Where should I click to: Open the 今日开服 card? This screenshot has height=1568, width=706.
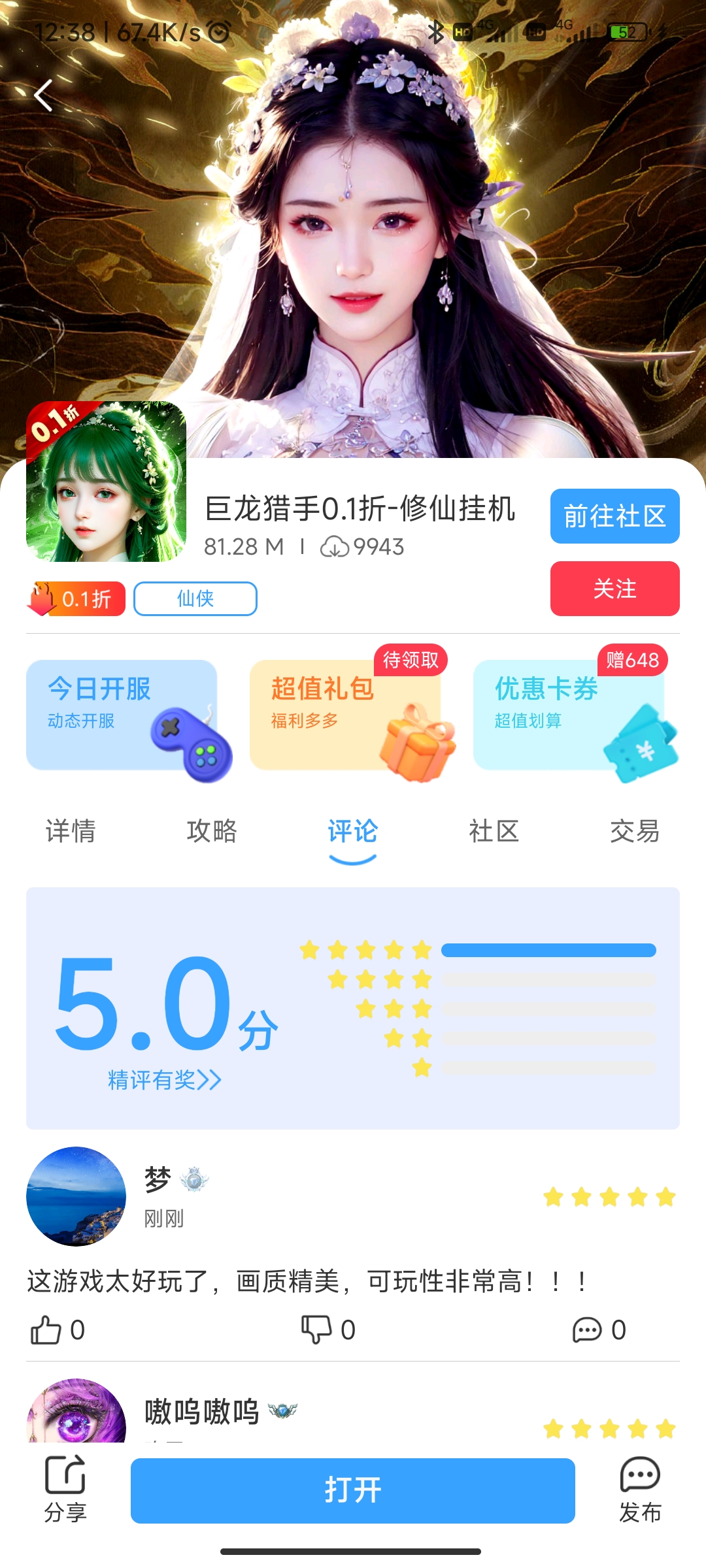point(122,715)
